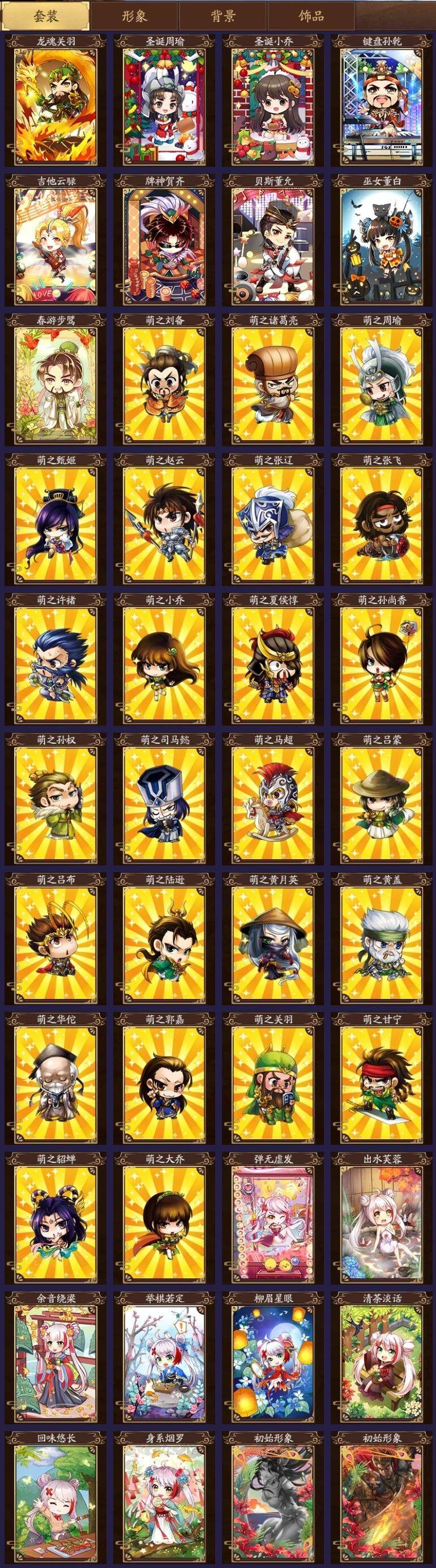The width and height of the screenshot is (436, 1568).
Task: Switch to the 形象 tab
Action: [134, 16]
